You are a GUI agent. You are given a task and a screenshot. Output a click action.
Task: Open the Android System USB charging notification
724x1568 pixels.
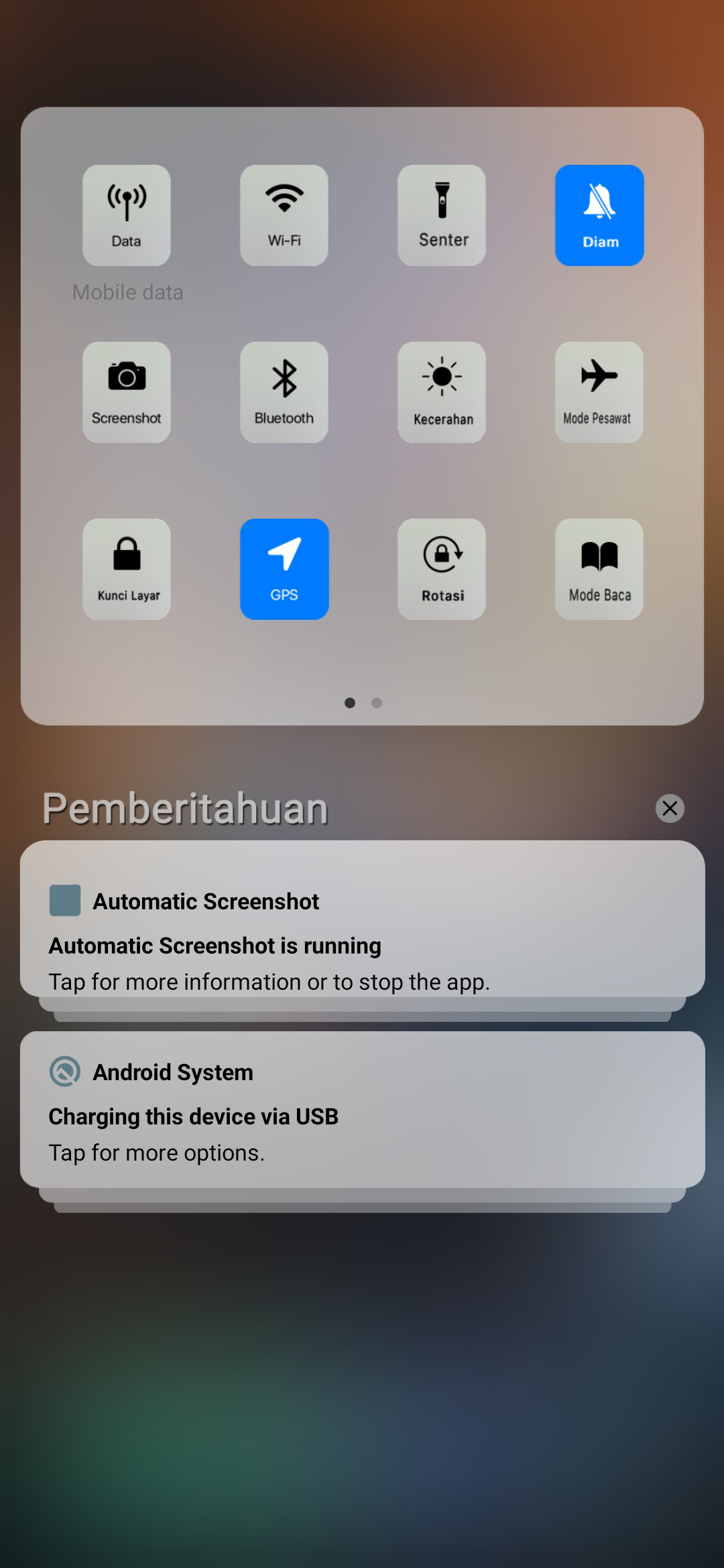(x=363, y=1110)
